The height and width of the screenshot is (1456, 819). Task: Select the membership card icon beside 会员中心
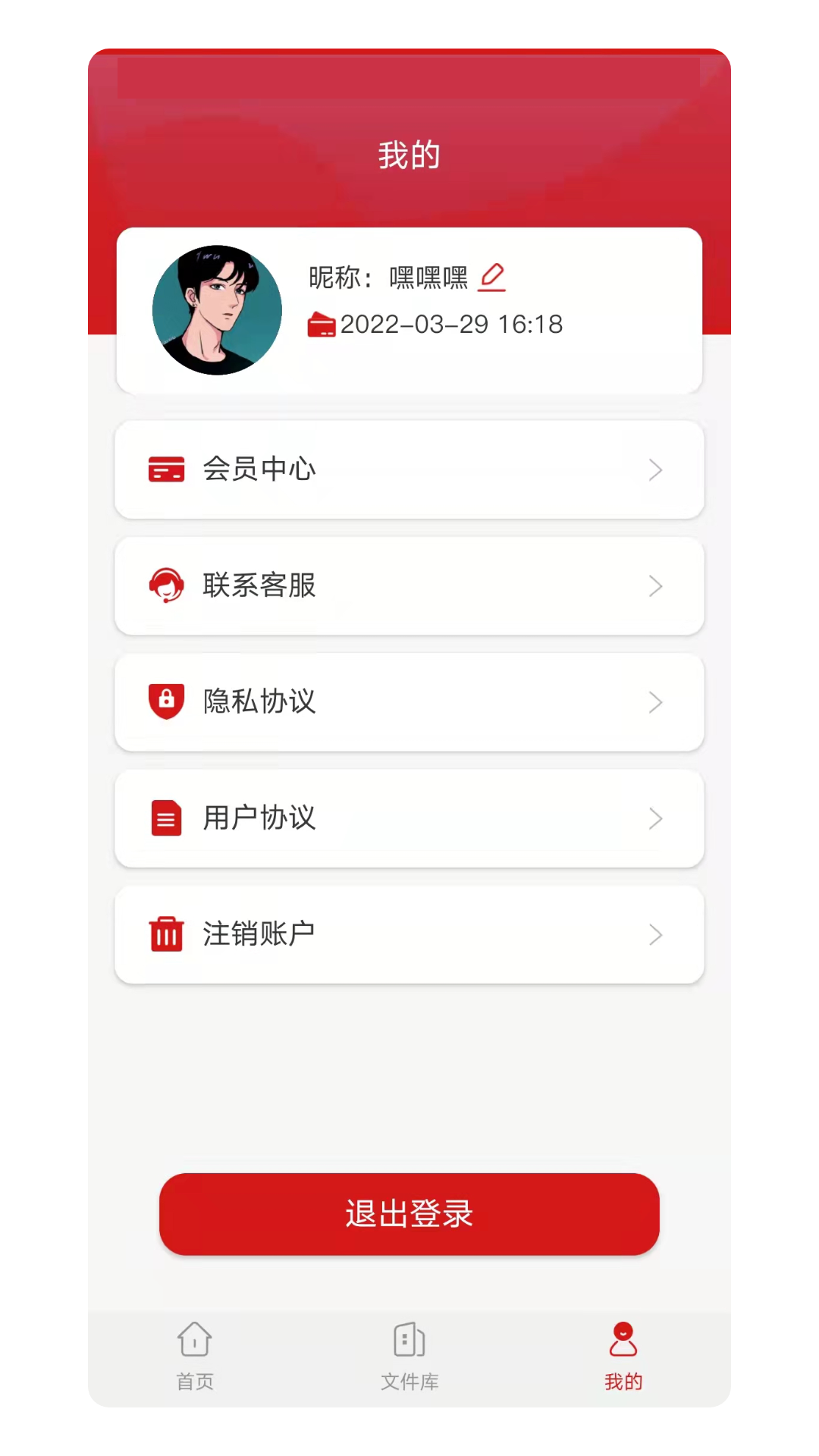(x=165, y=470)
